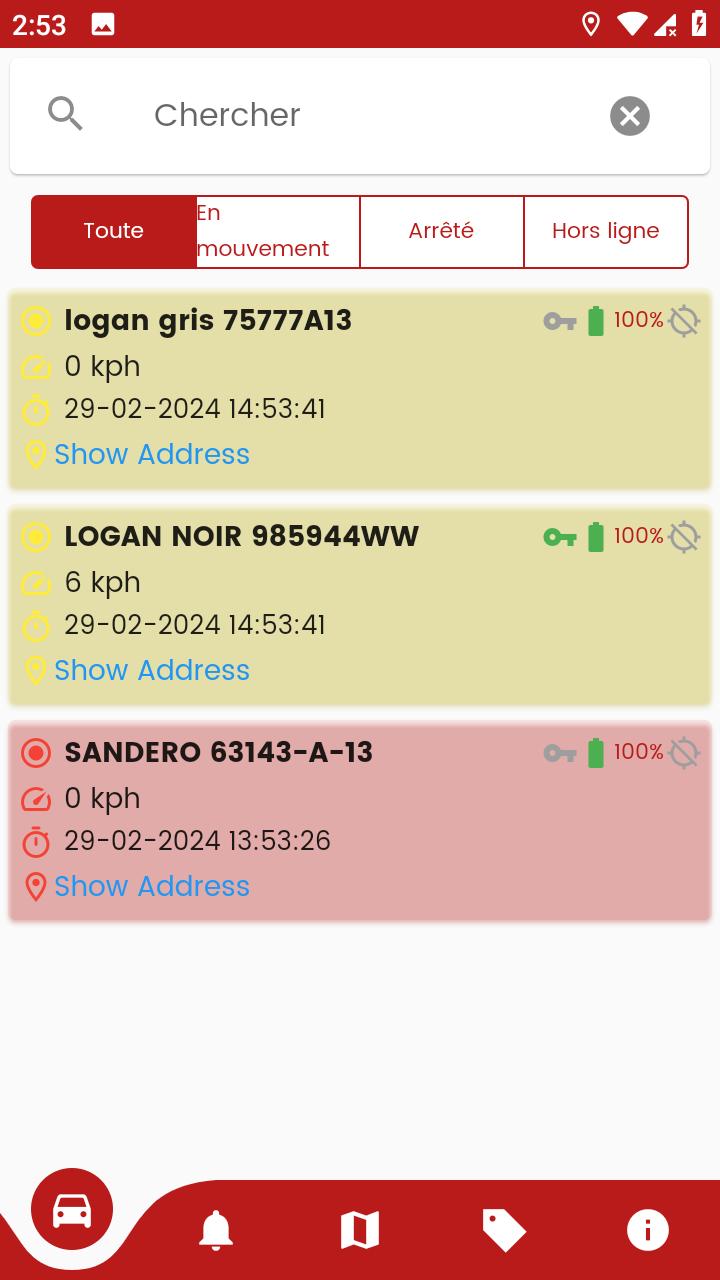
Task: Show address for LOGAN NOIR 985944WW
Action: coord(152,670)
